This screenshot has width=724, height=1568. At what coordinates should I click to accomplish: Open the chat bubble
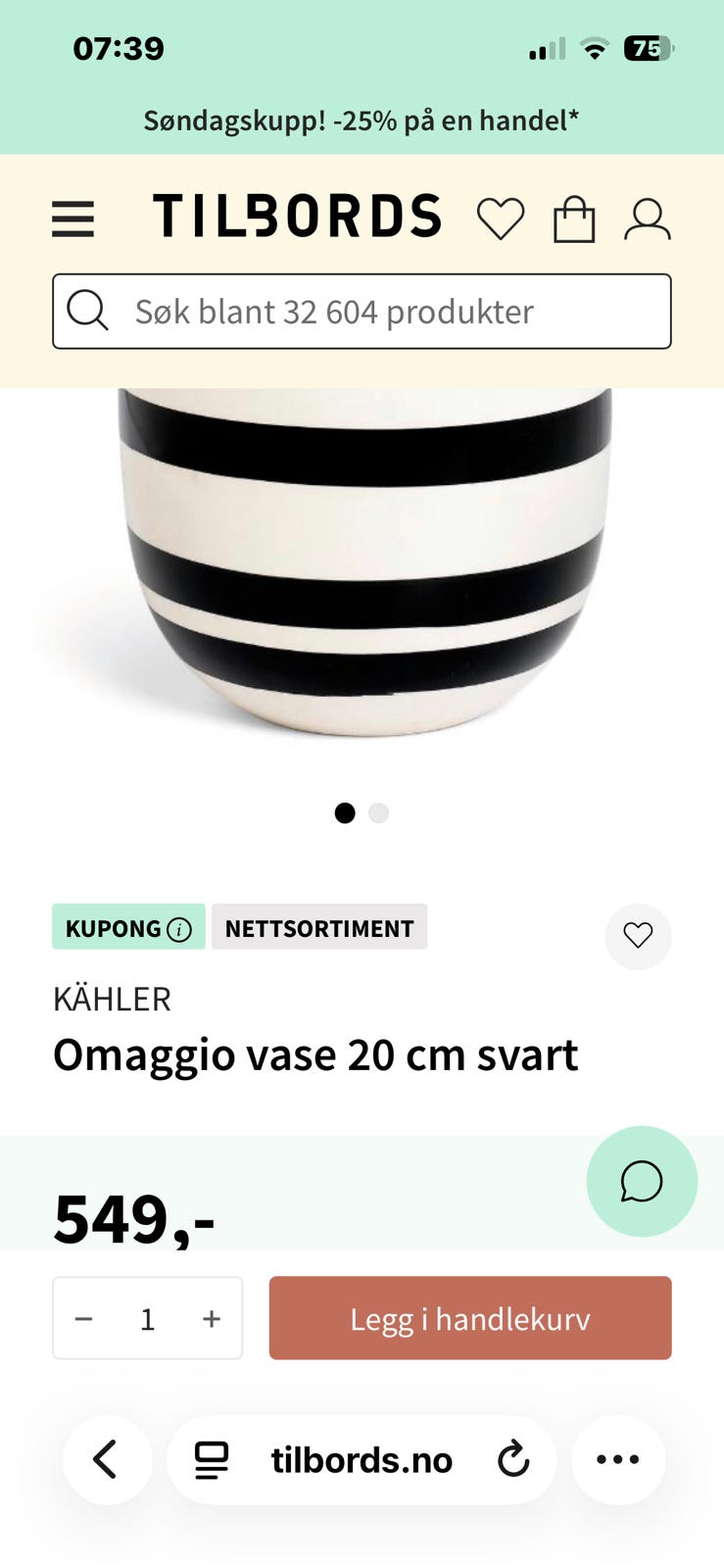click(642, 1181)
